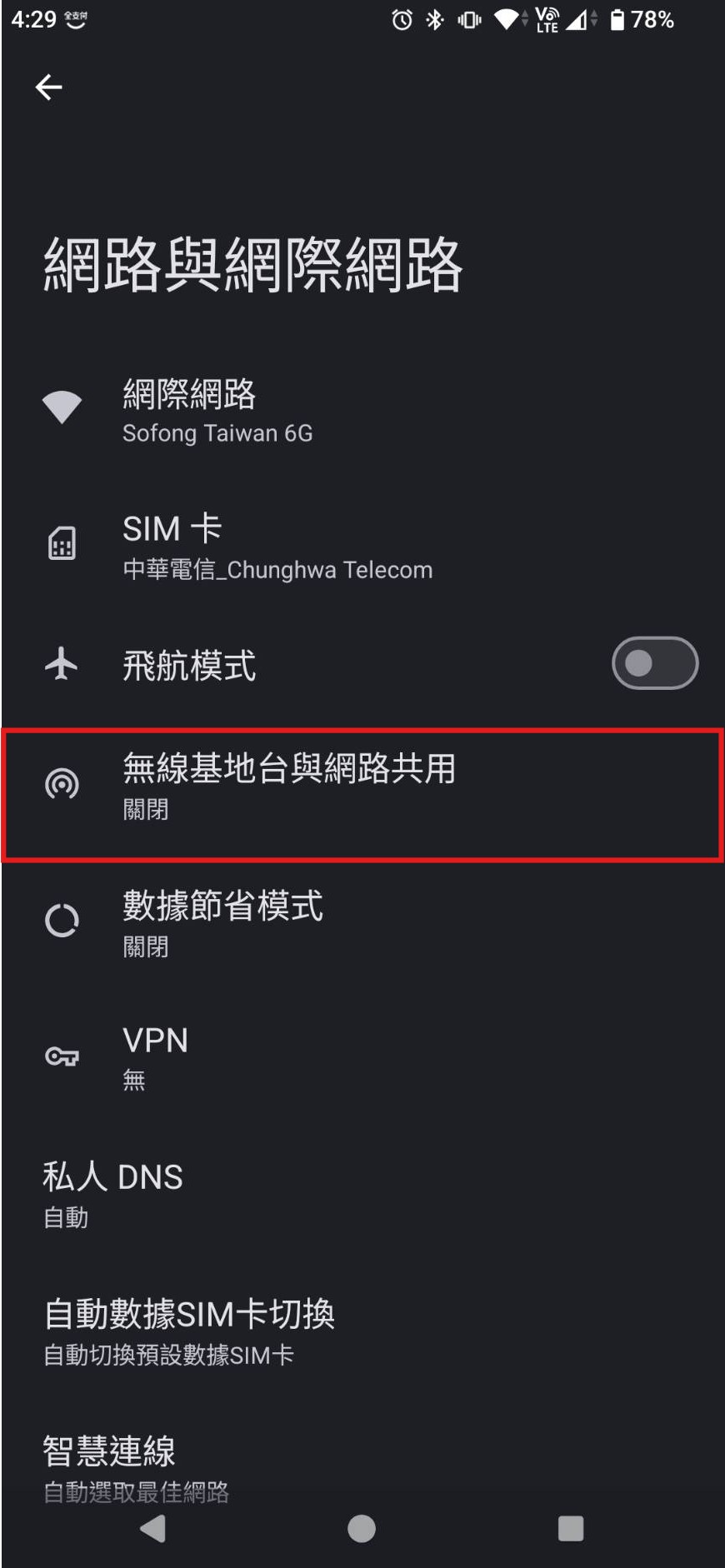Toggle 飛航模式 switch on
The width and height of the screenshot is (725, 1568).
pyautogui.click(x=654, y=663)
